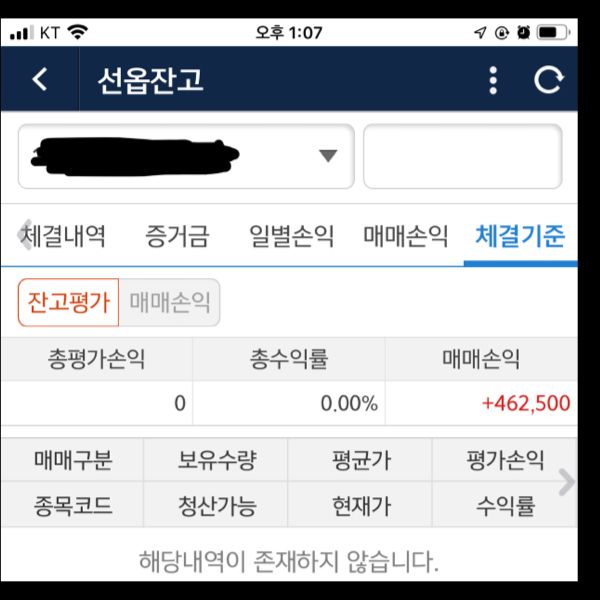Tap the right chevron beside table headers

[566, 483]
